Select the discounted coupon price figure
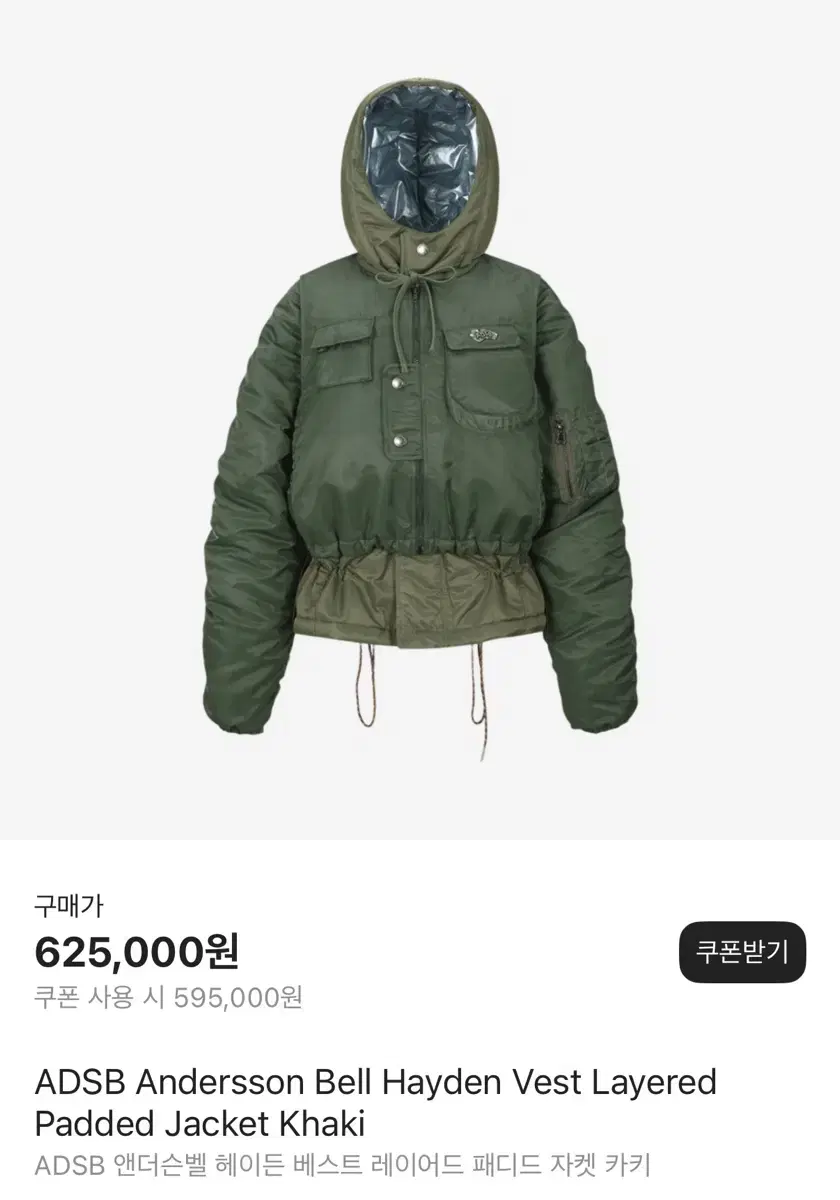Screen dimensions: 840x1200 click(x=240, y=996)
